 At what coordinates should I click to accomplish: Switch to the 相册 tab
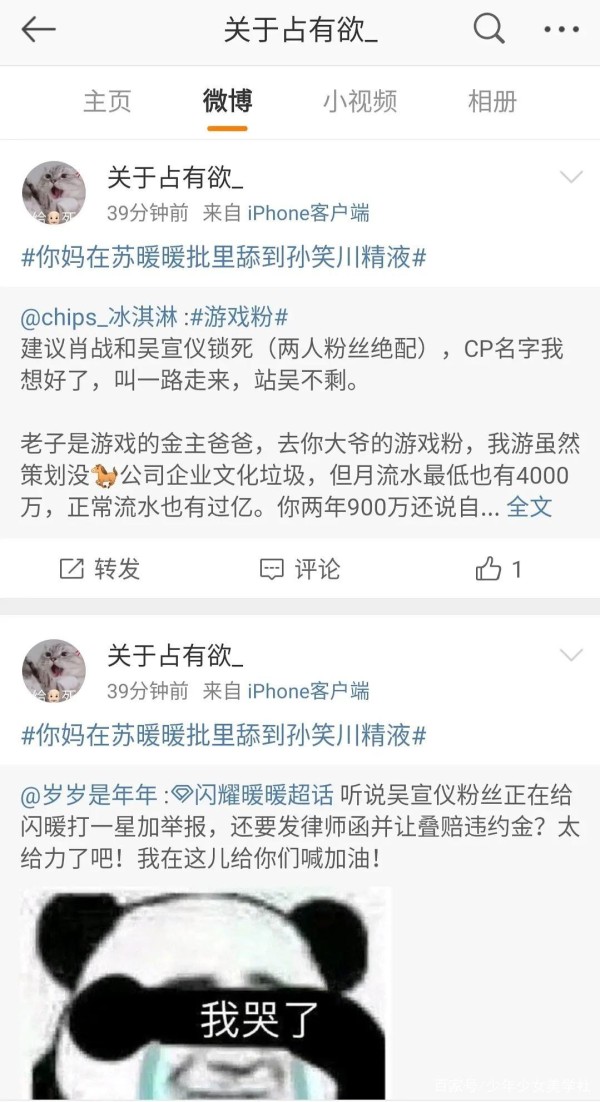493,101
